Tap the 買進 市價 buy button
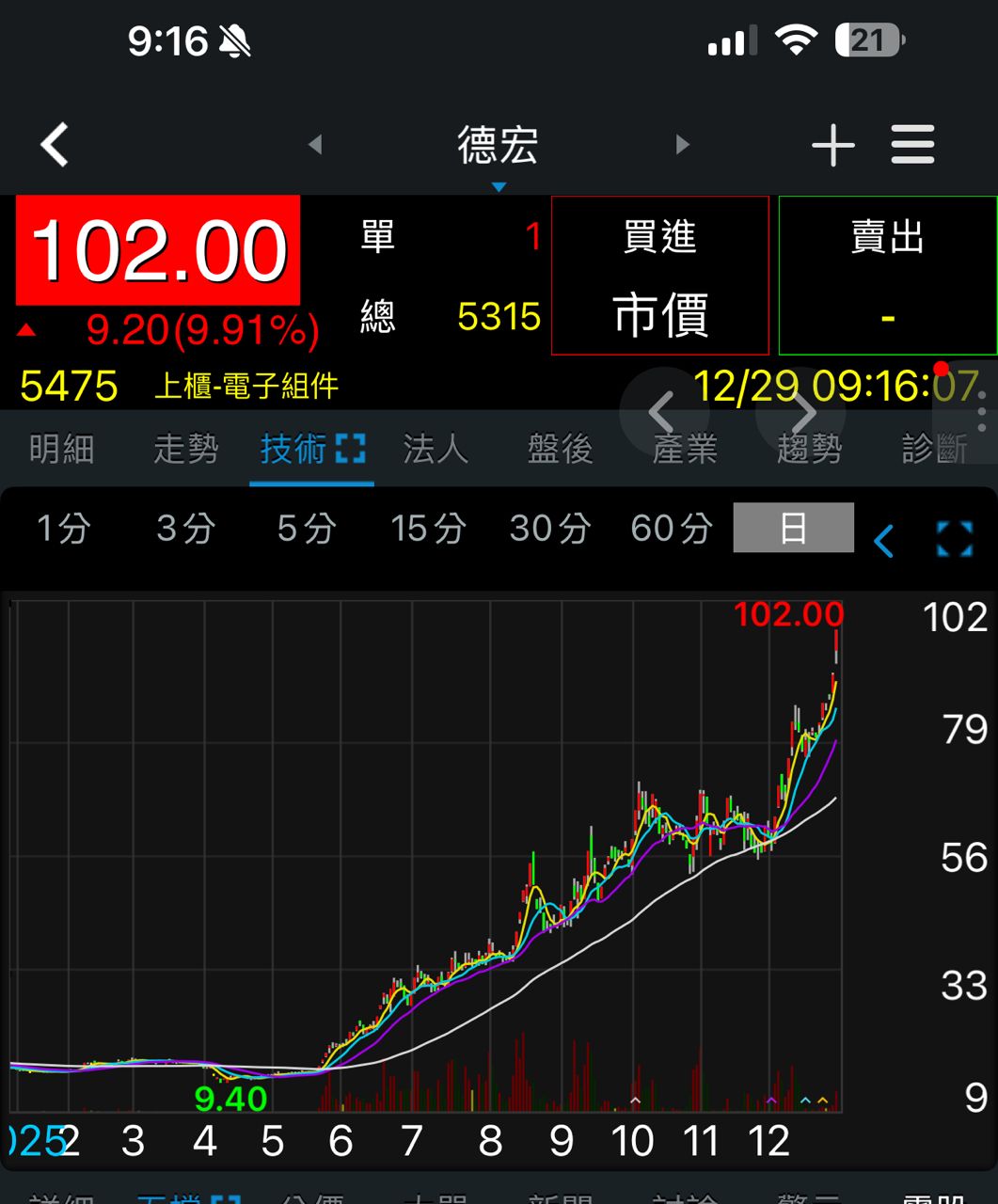 [x=659, y=276]
